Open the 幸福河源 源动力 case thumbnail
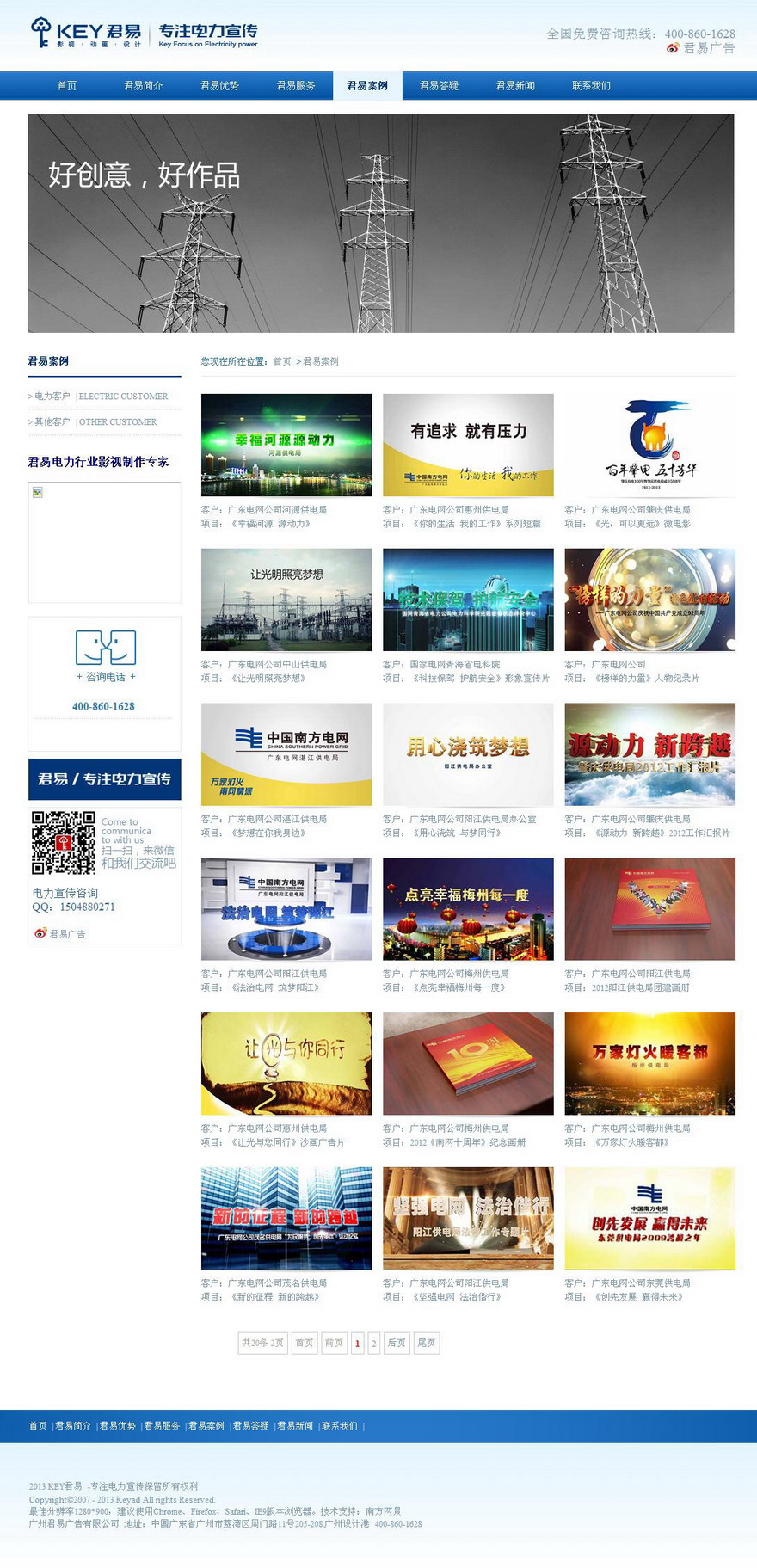 (x=286, y=445)
